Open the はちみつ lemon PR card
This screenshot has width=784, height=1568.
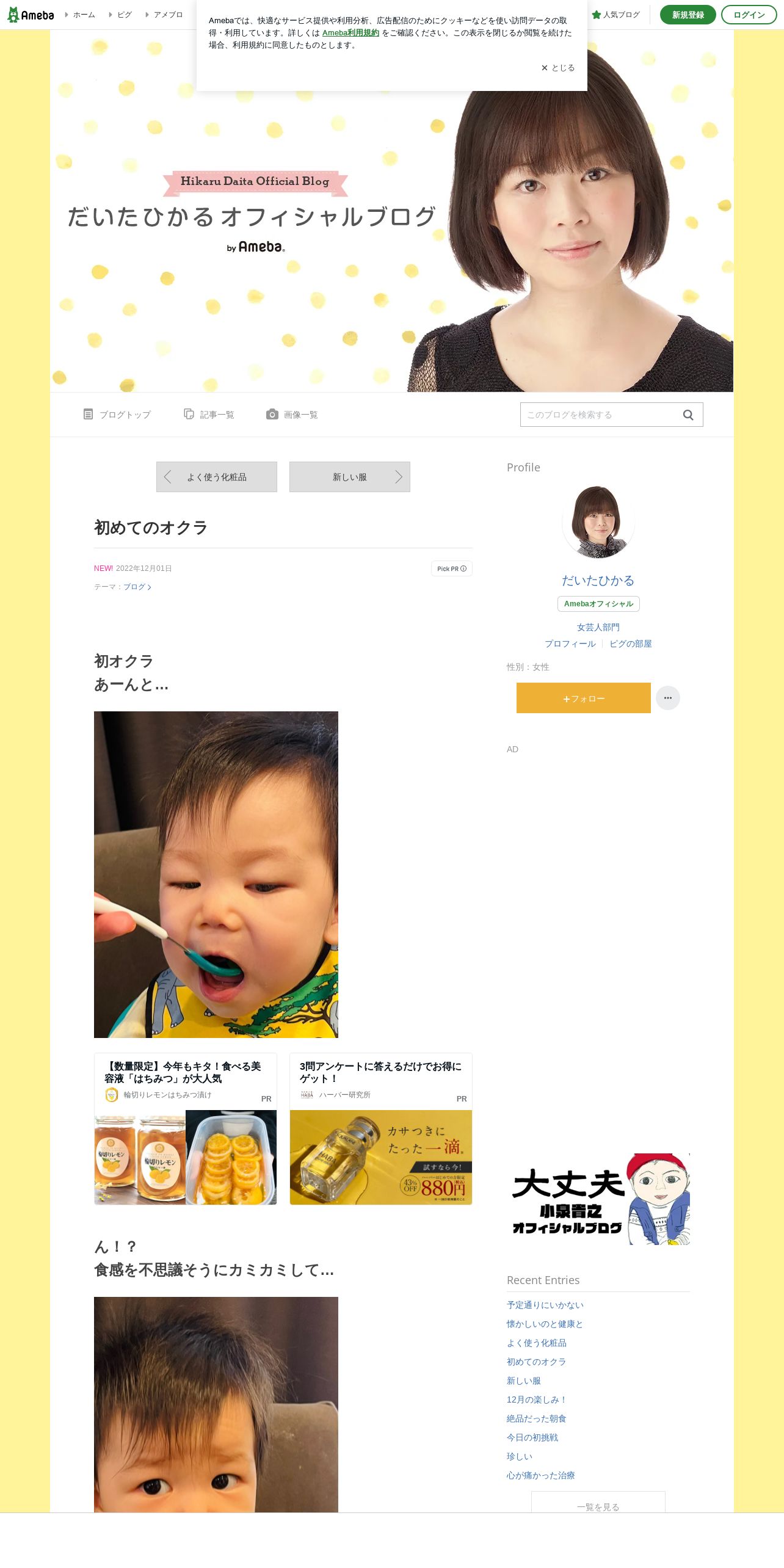pos(186,1128)
